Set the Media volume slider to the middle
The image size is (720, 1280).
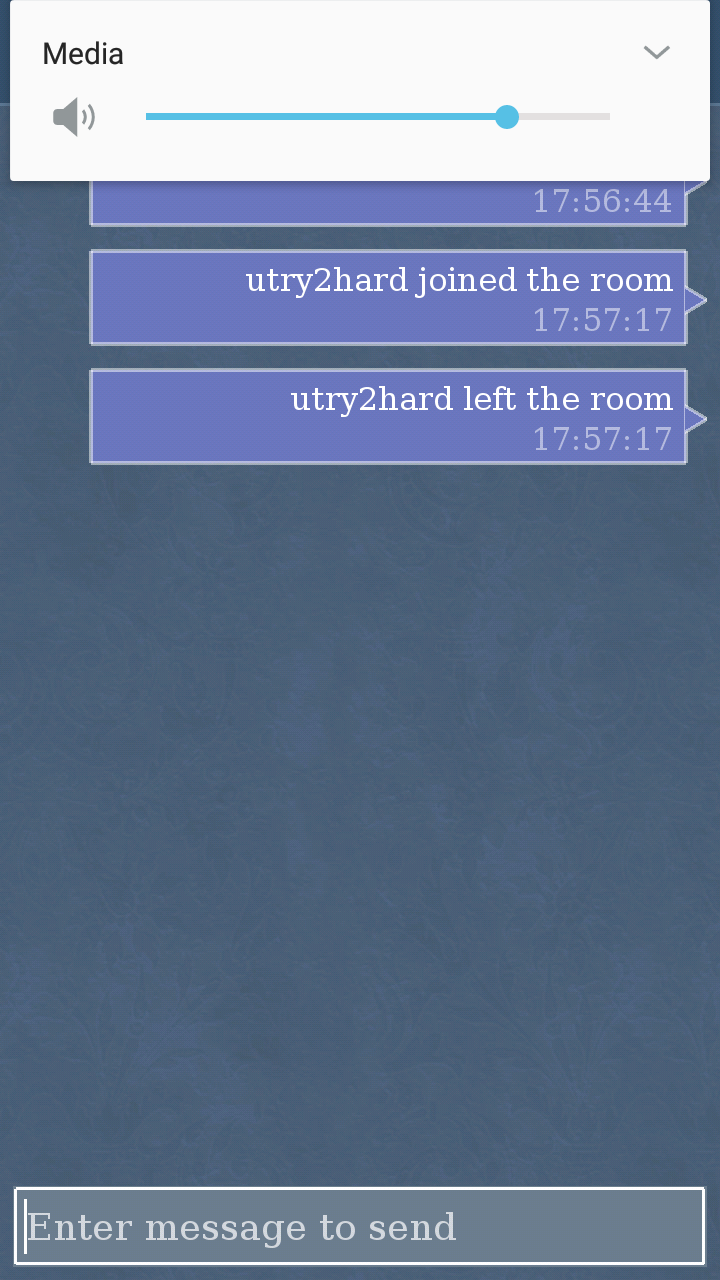378,117
